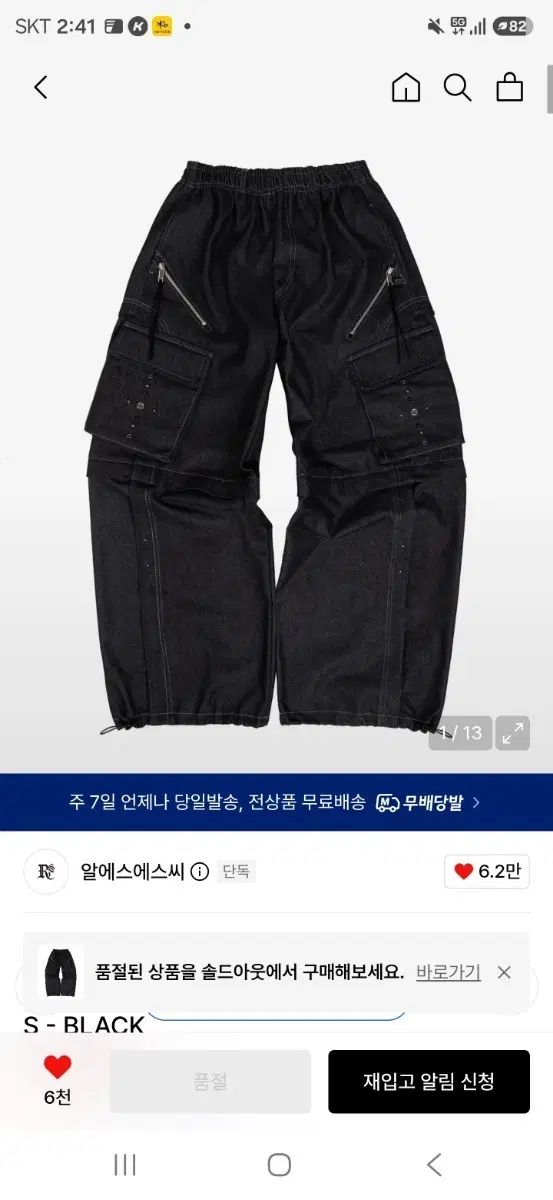Tap 재입고 알림 신청 button
This screenshot has width=553, height=1200.
[x=429, y=1081]
